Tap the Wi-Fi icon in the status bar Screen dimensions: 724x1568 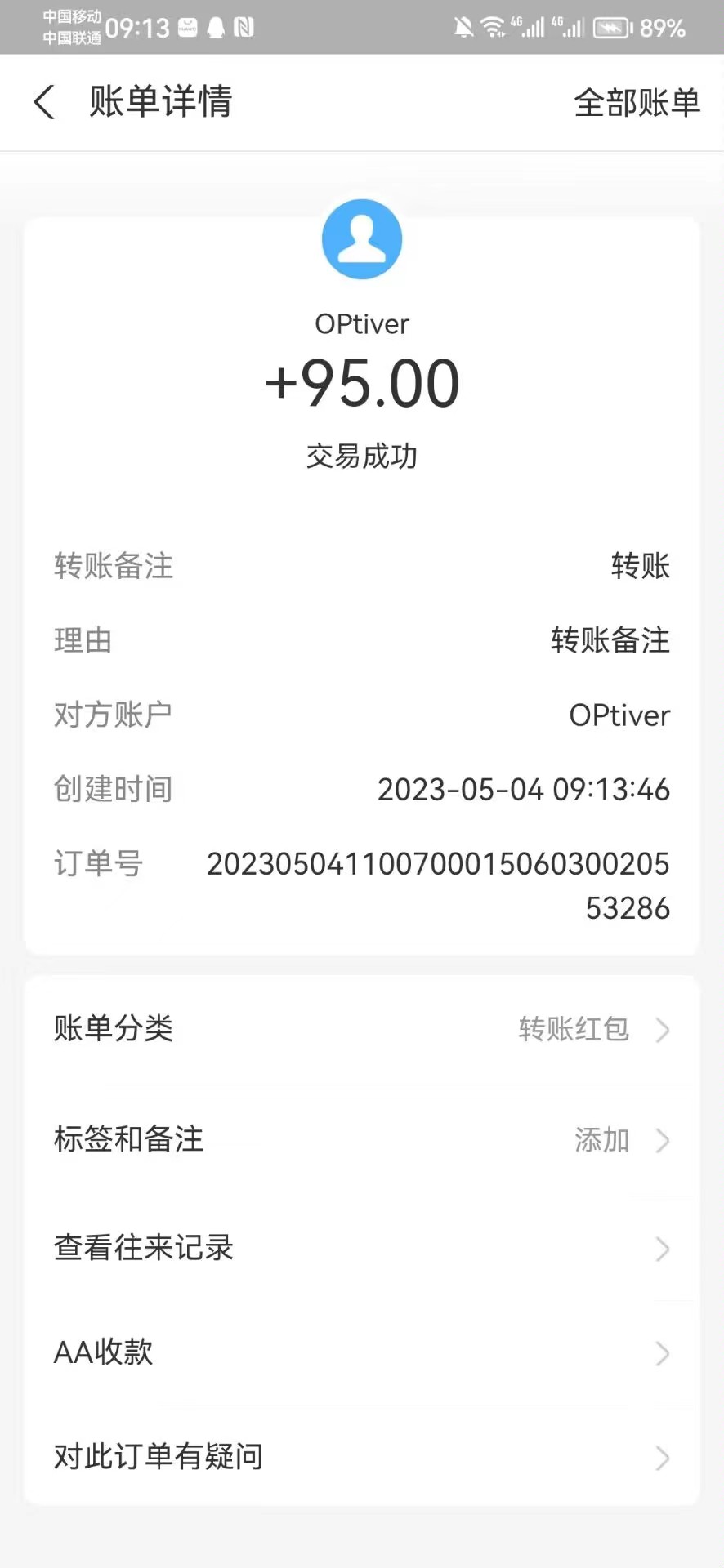(491, 26)
